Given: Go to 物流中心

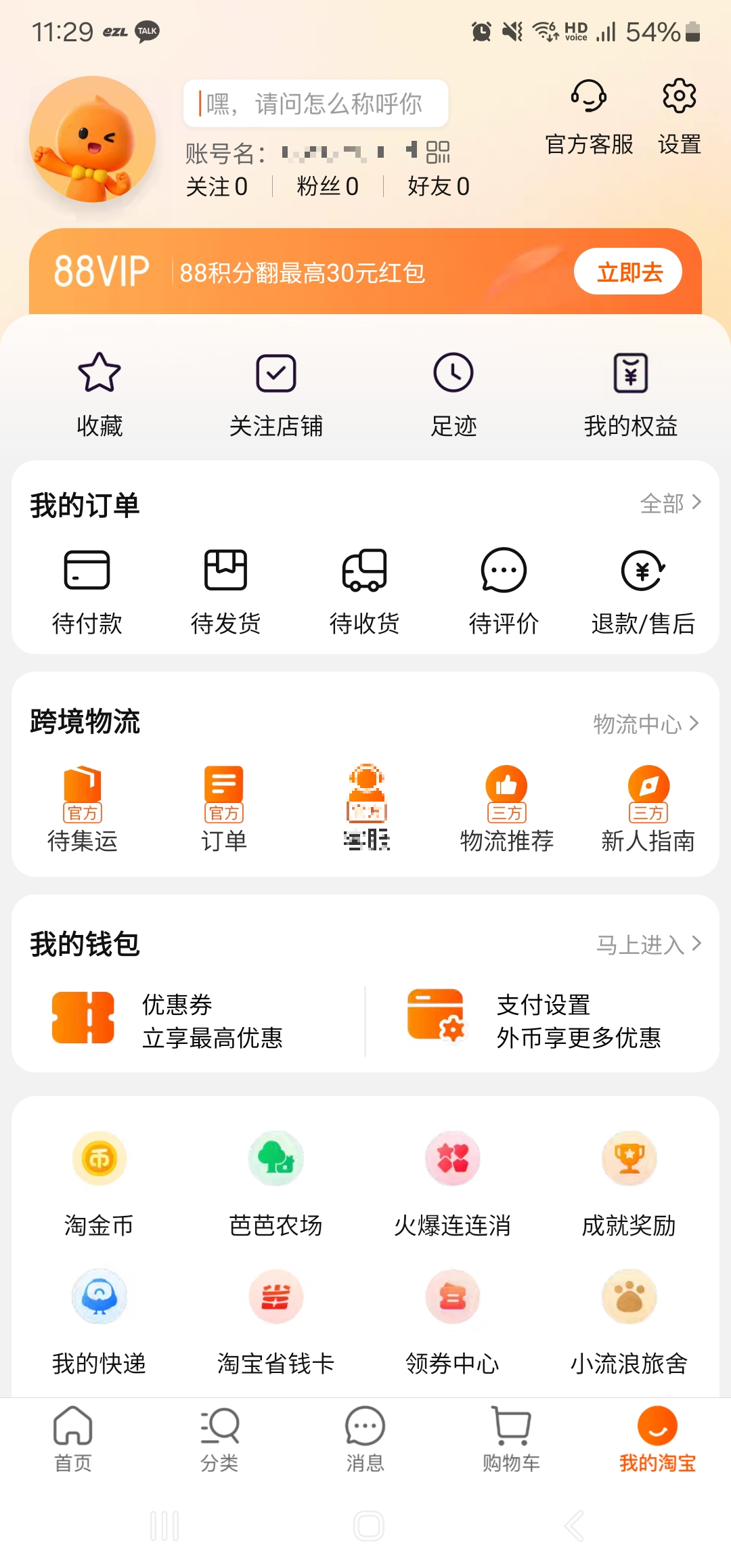Looking at the screenshot, I should pyautogui.click(x=645, y=724).
